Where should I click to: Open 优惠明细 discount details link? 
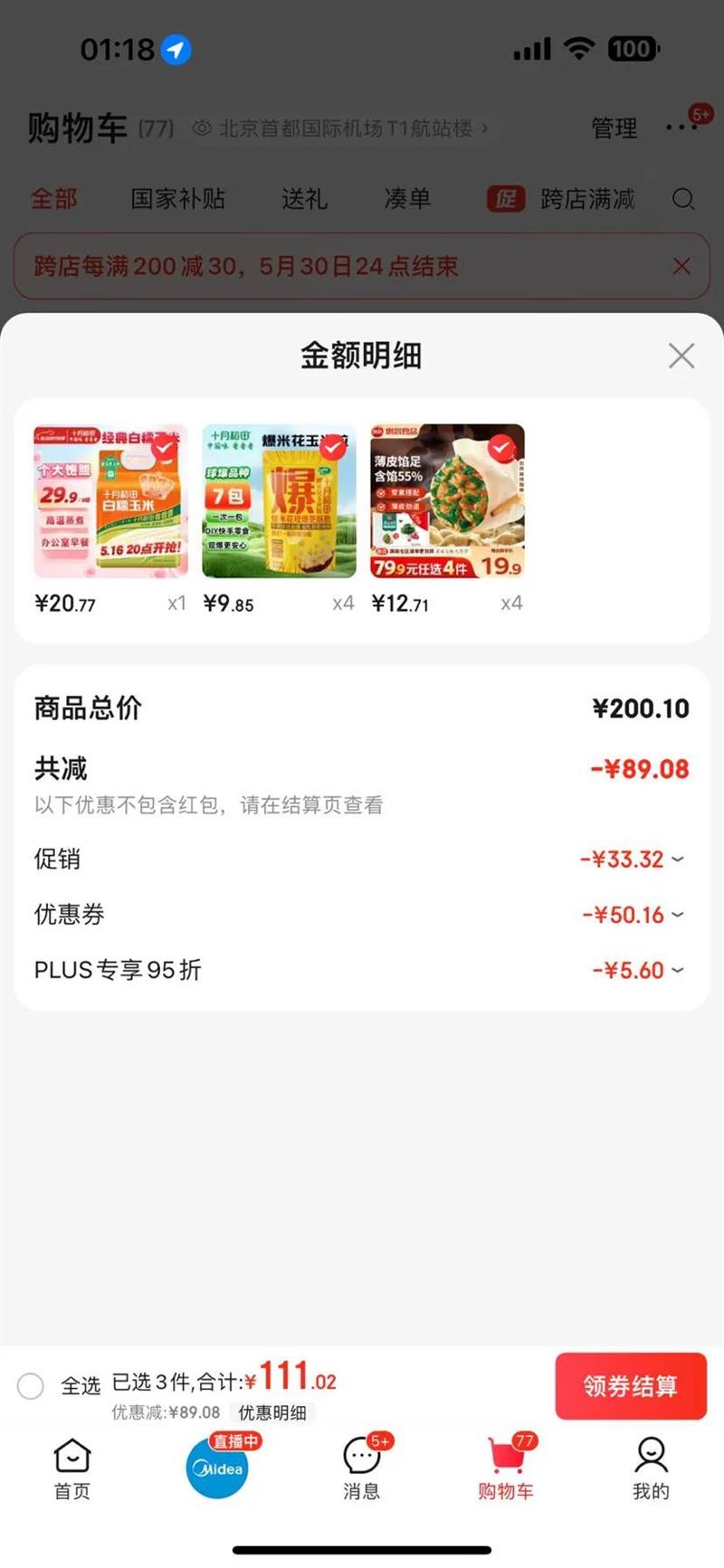272,1412
